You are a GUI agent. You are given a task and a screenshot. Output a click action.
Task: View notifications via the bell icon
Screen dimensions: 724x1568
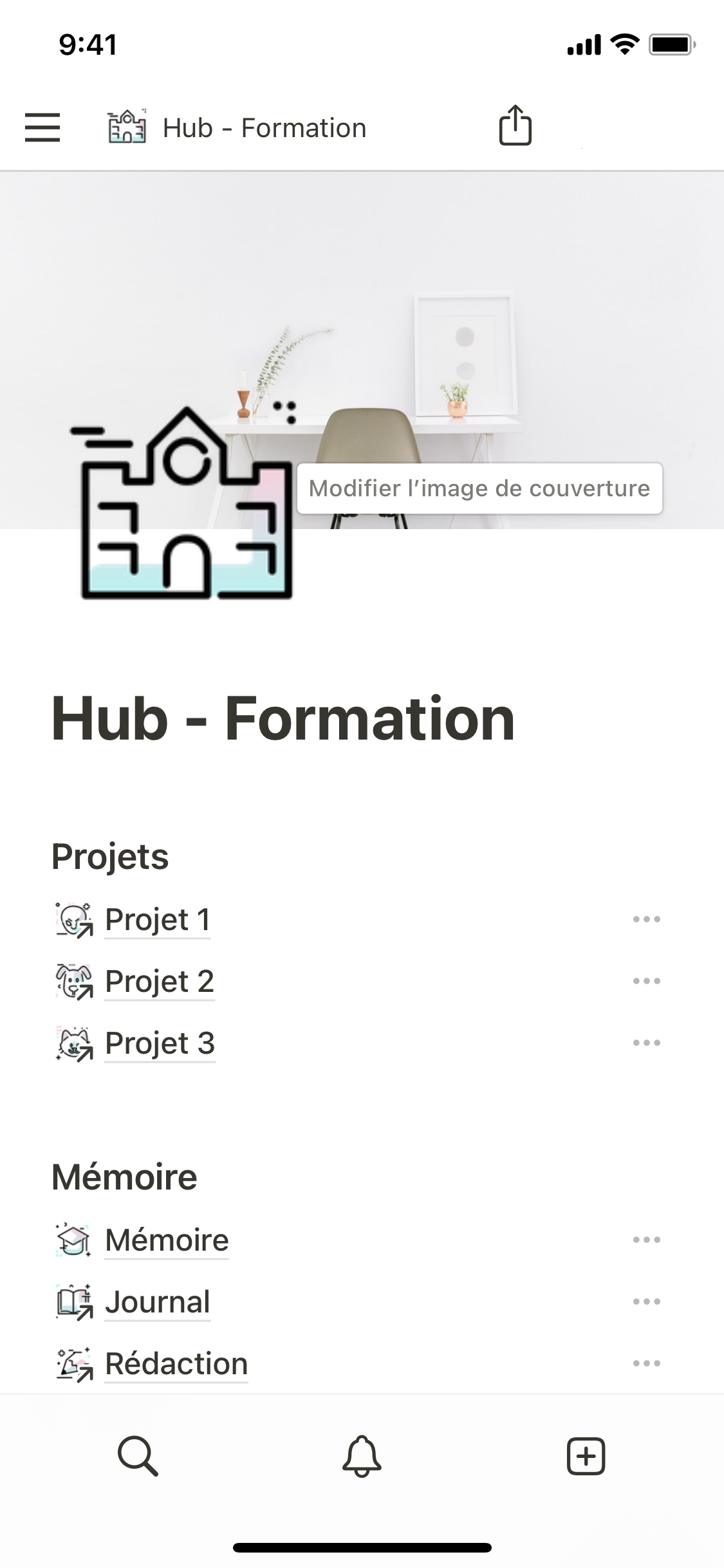point(362,1456)
